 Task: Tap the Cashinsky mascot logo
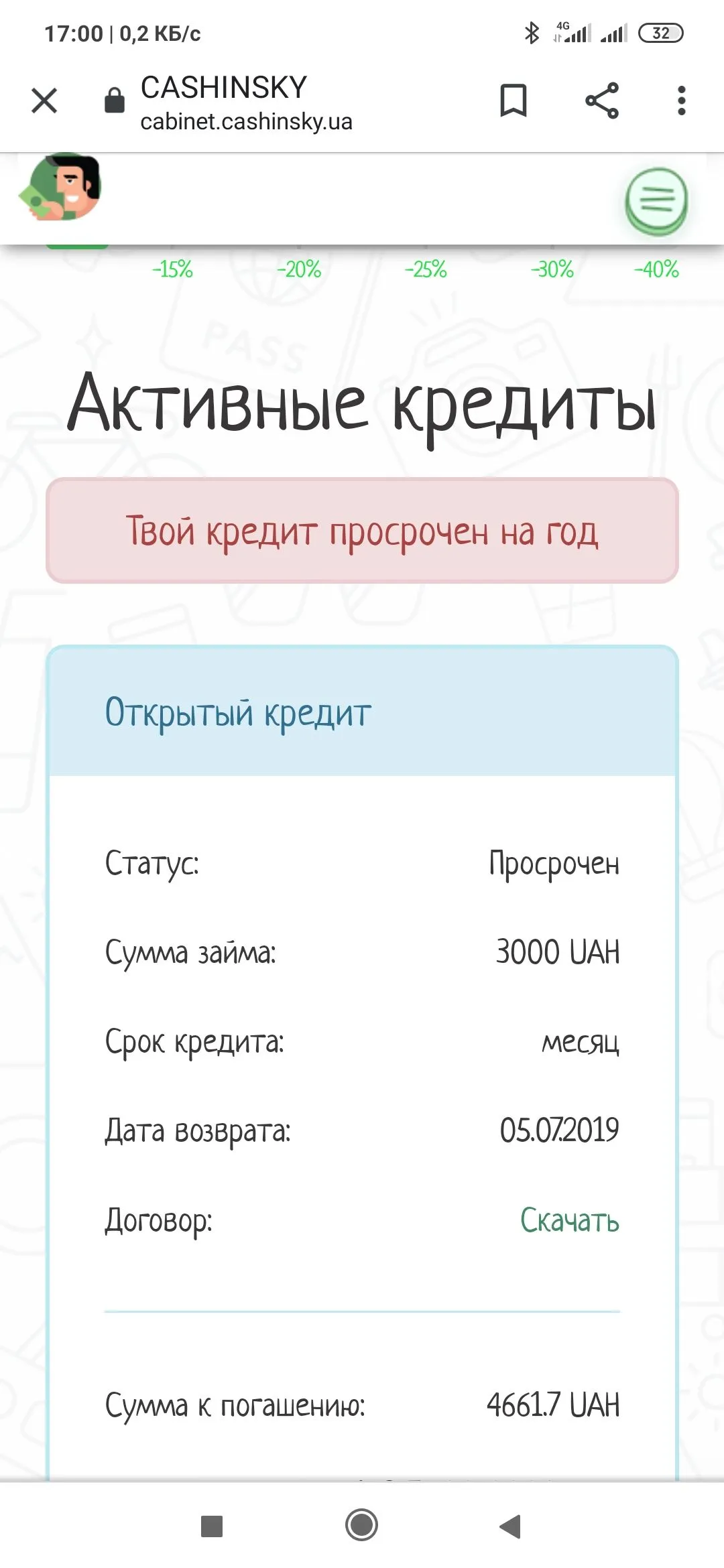tap(60, 188)
